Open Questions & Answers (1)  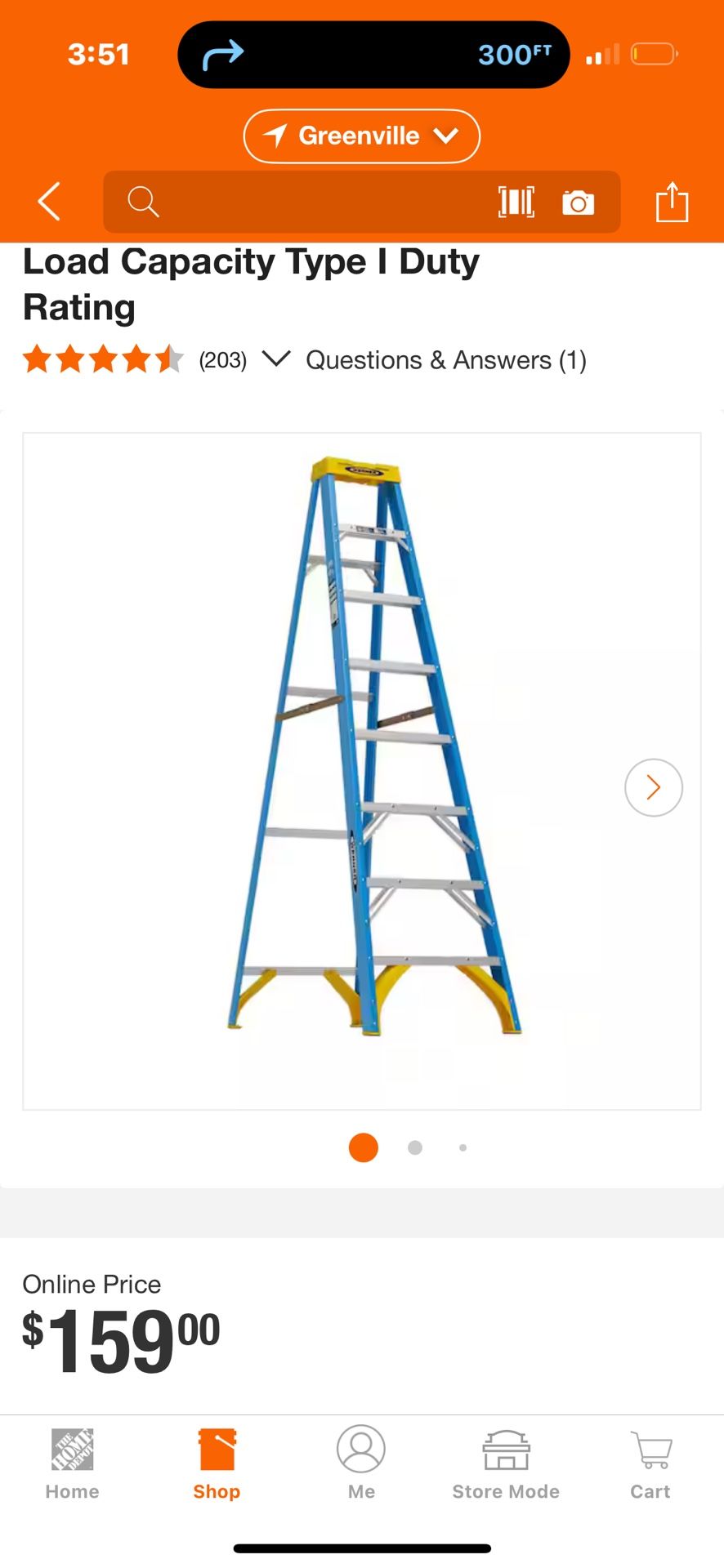tap(446, 360)
